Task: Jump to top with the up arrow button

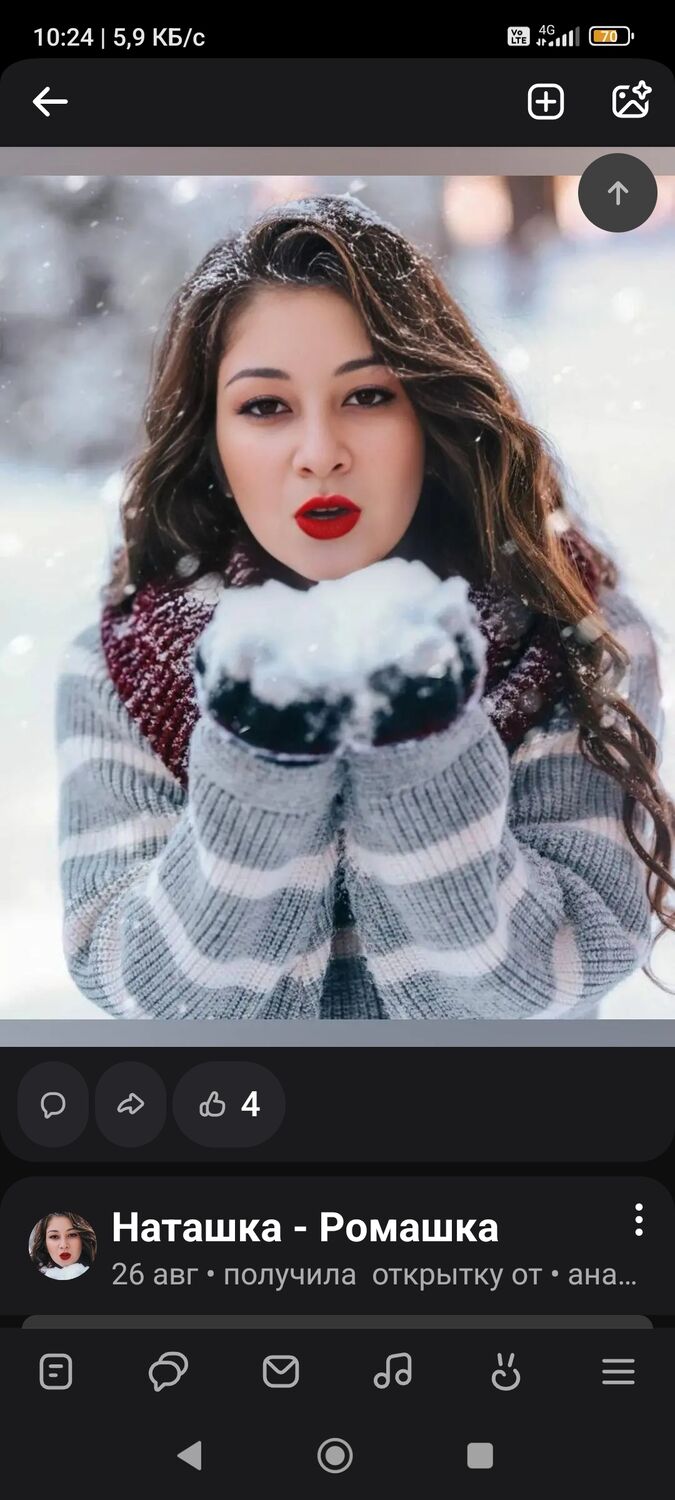Action: coord(617,193)
